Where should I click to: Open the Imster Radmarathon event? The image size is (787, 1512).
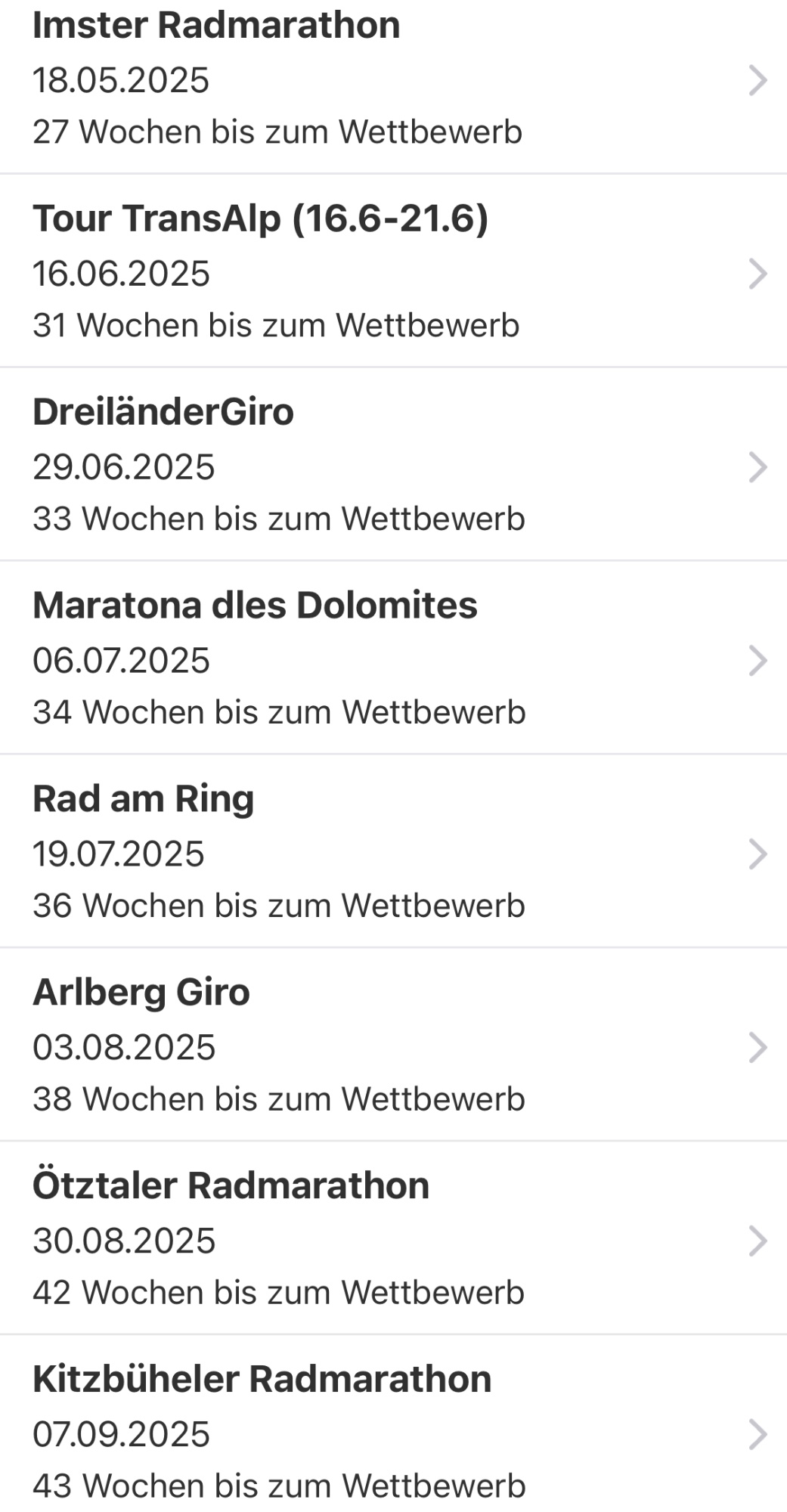tap(393, 79)
